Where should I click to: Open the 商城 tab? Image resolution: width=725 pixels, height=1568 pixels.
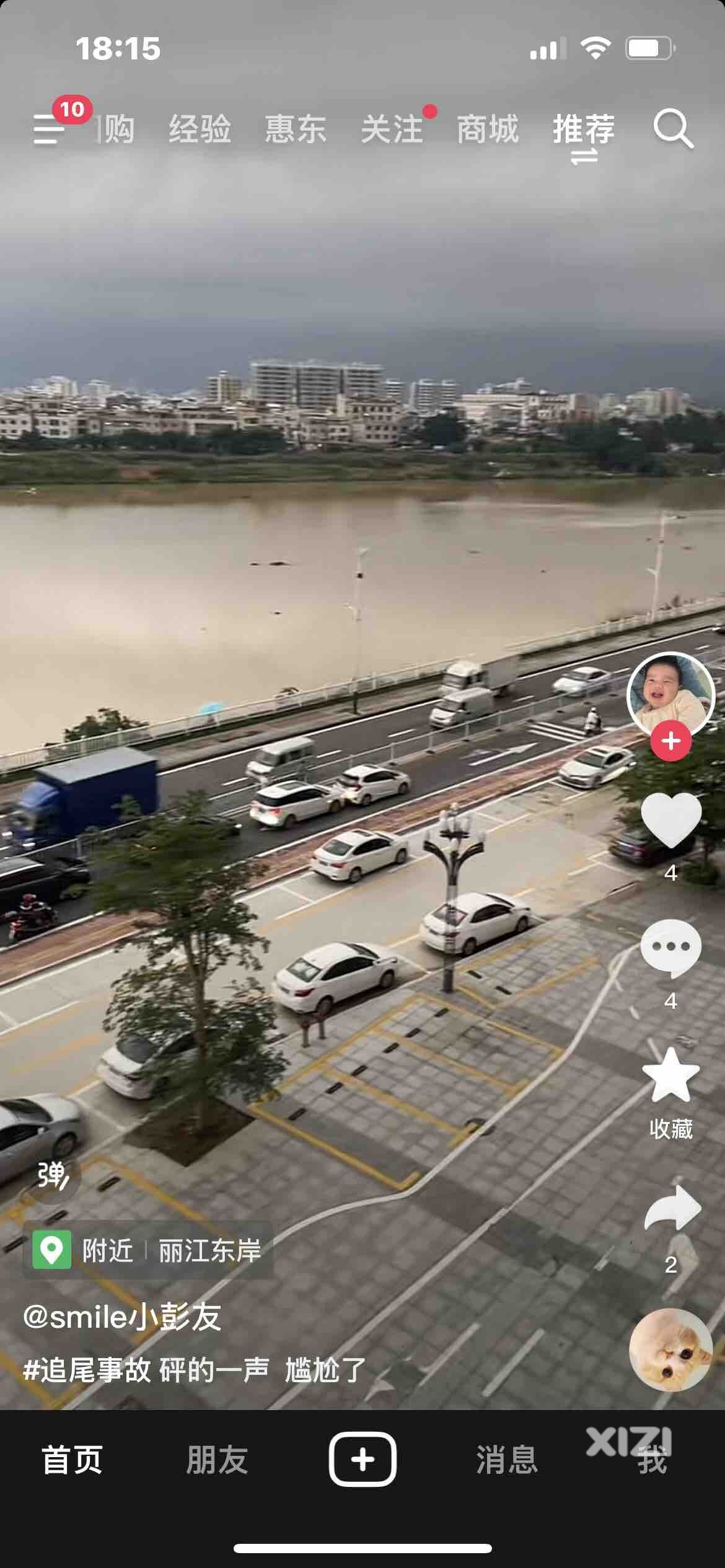487,129
